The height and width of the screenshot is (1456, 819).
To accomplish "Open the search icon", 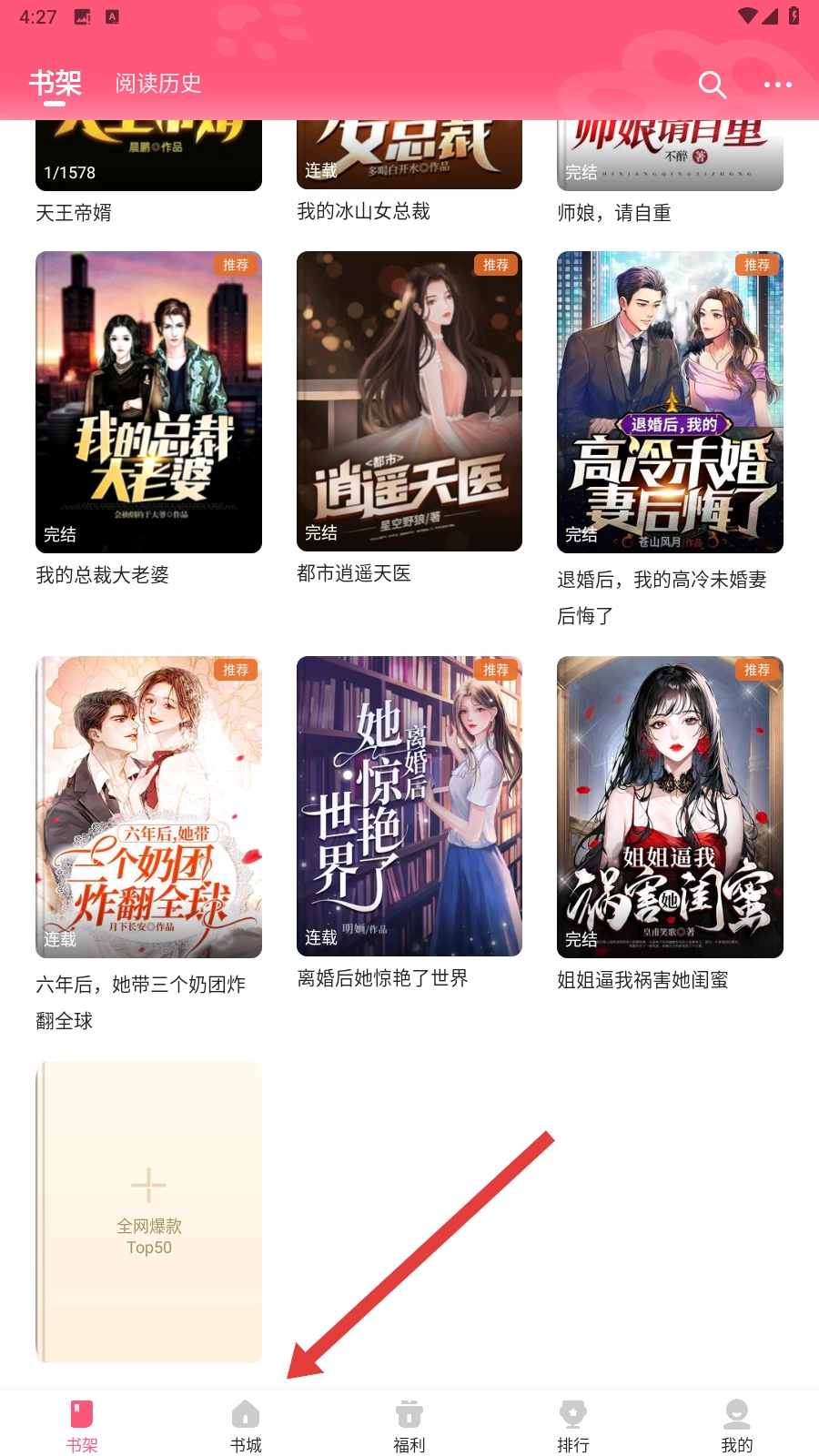I will pos(712,85).
